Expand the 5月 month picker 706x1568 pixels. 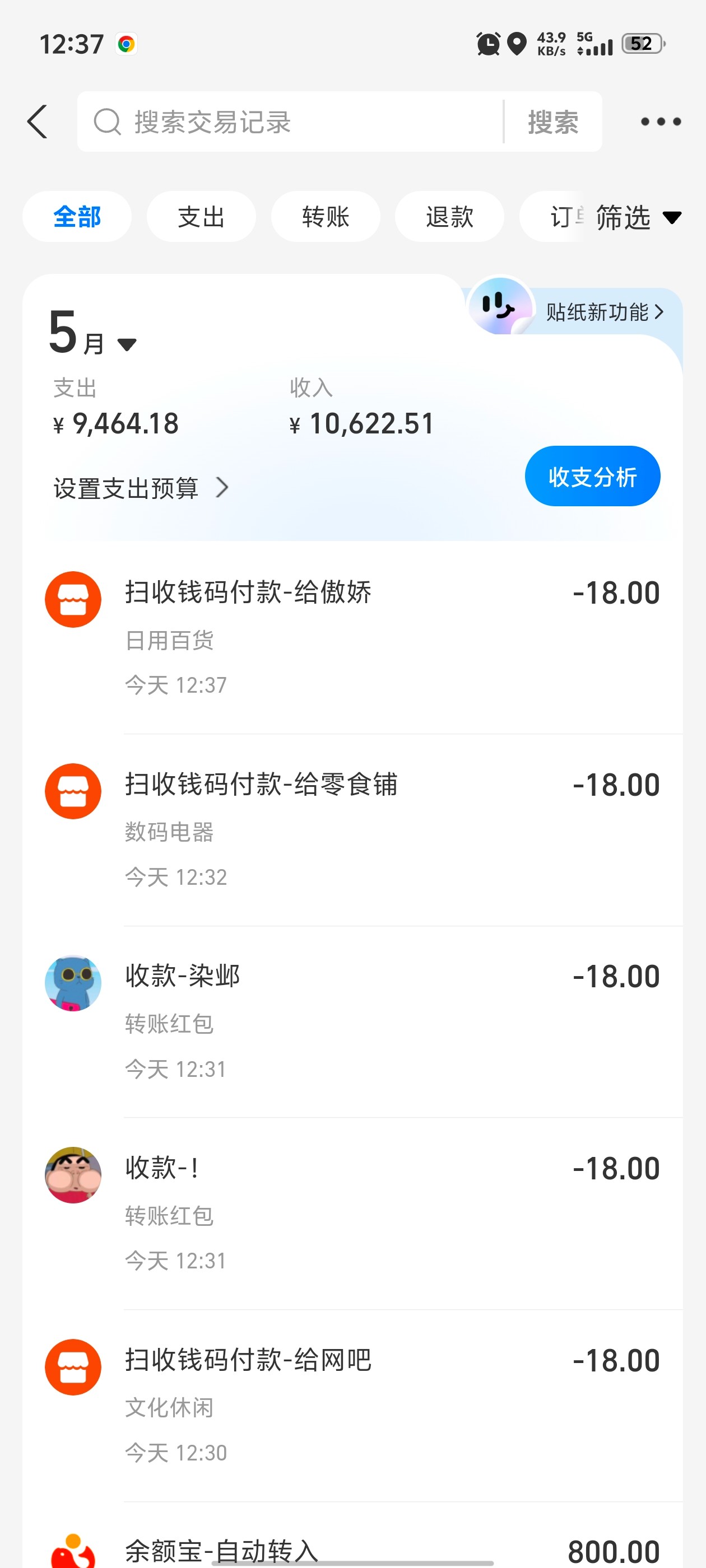point(92,334)
